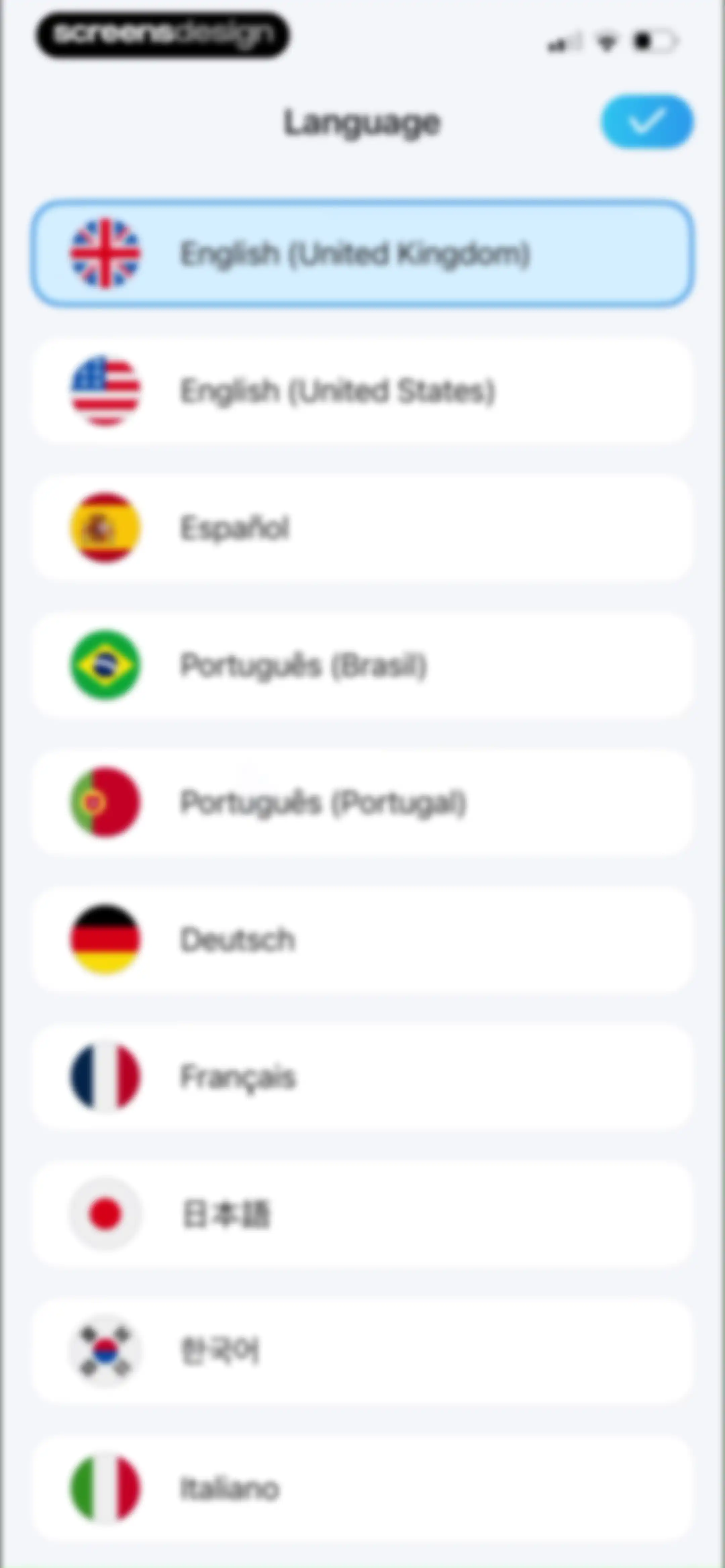
Task: Confirm selection with the blue checkmark button
Action: coord(646,121)
